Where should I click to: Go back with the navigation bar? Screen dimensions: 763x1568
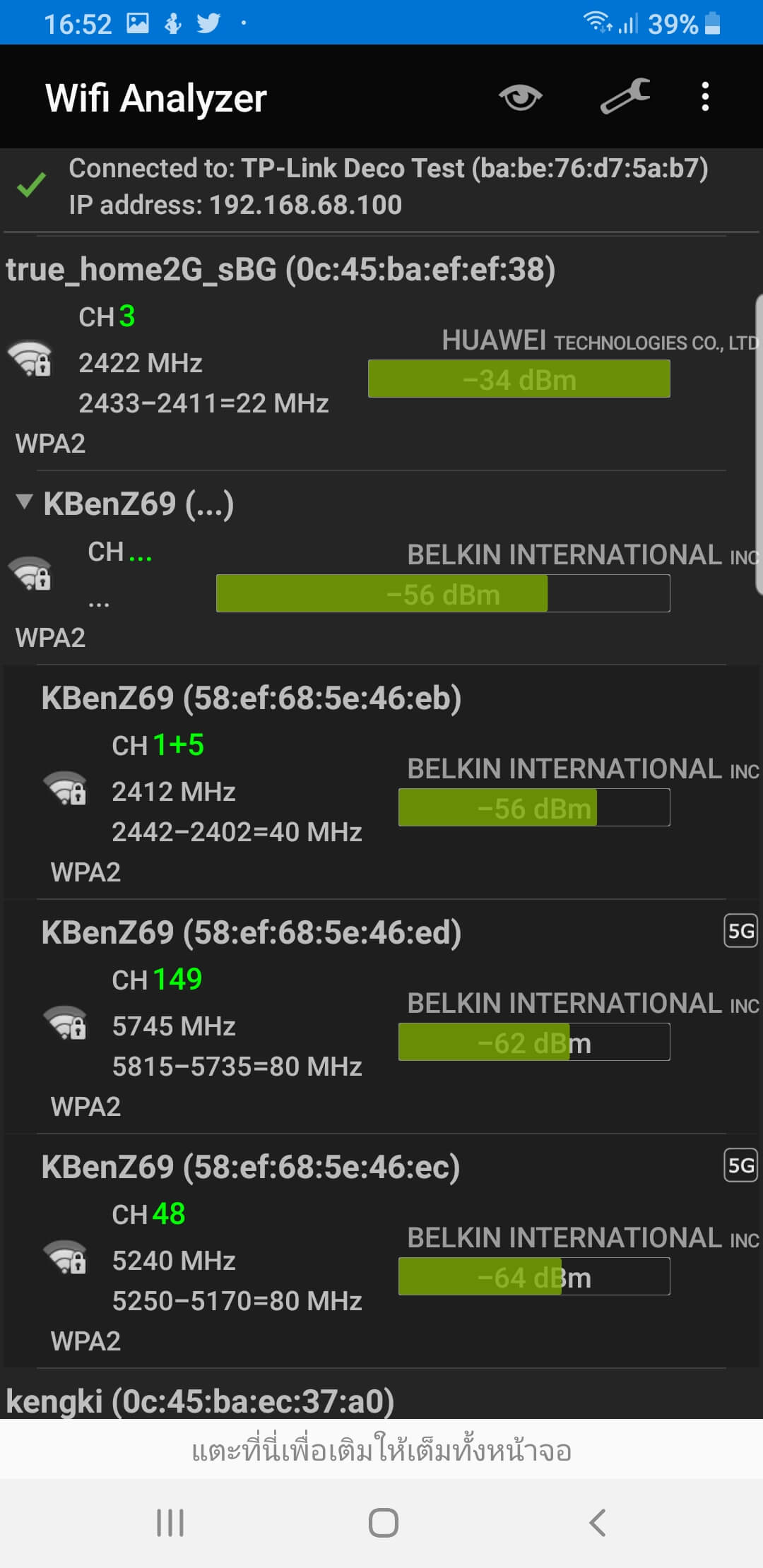coord(598,1522)
